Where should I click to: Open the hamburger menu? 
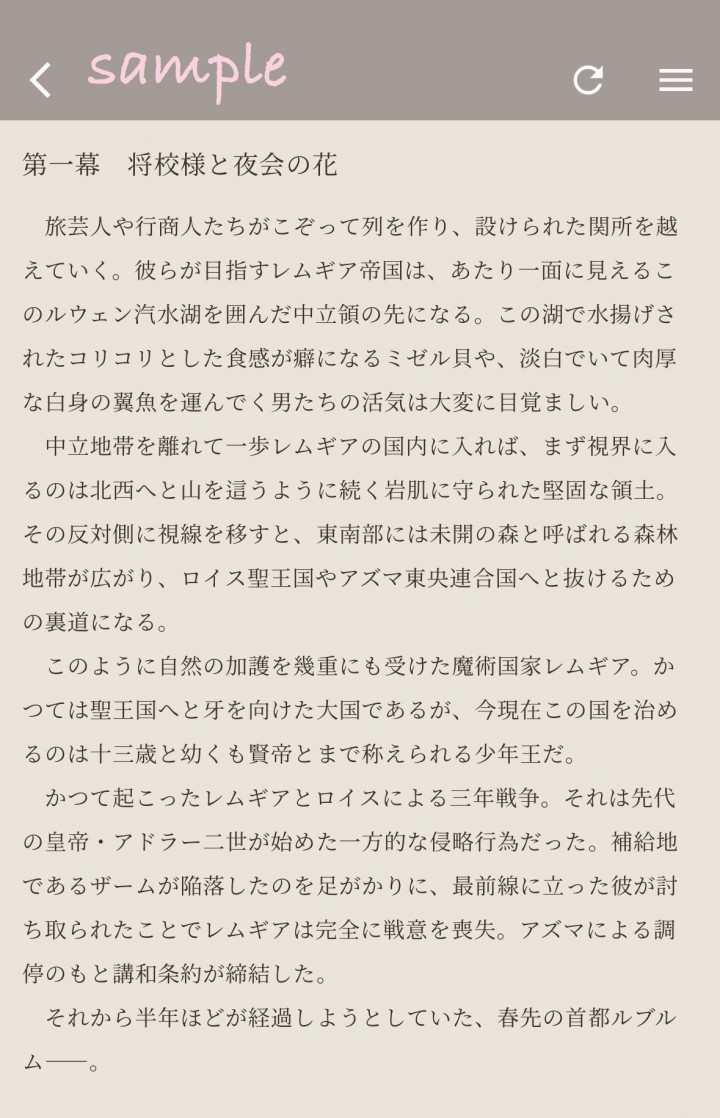click(x=676, y=80)
